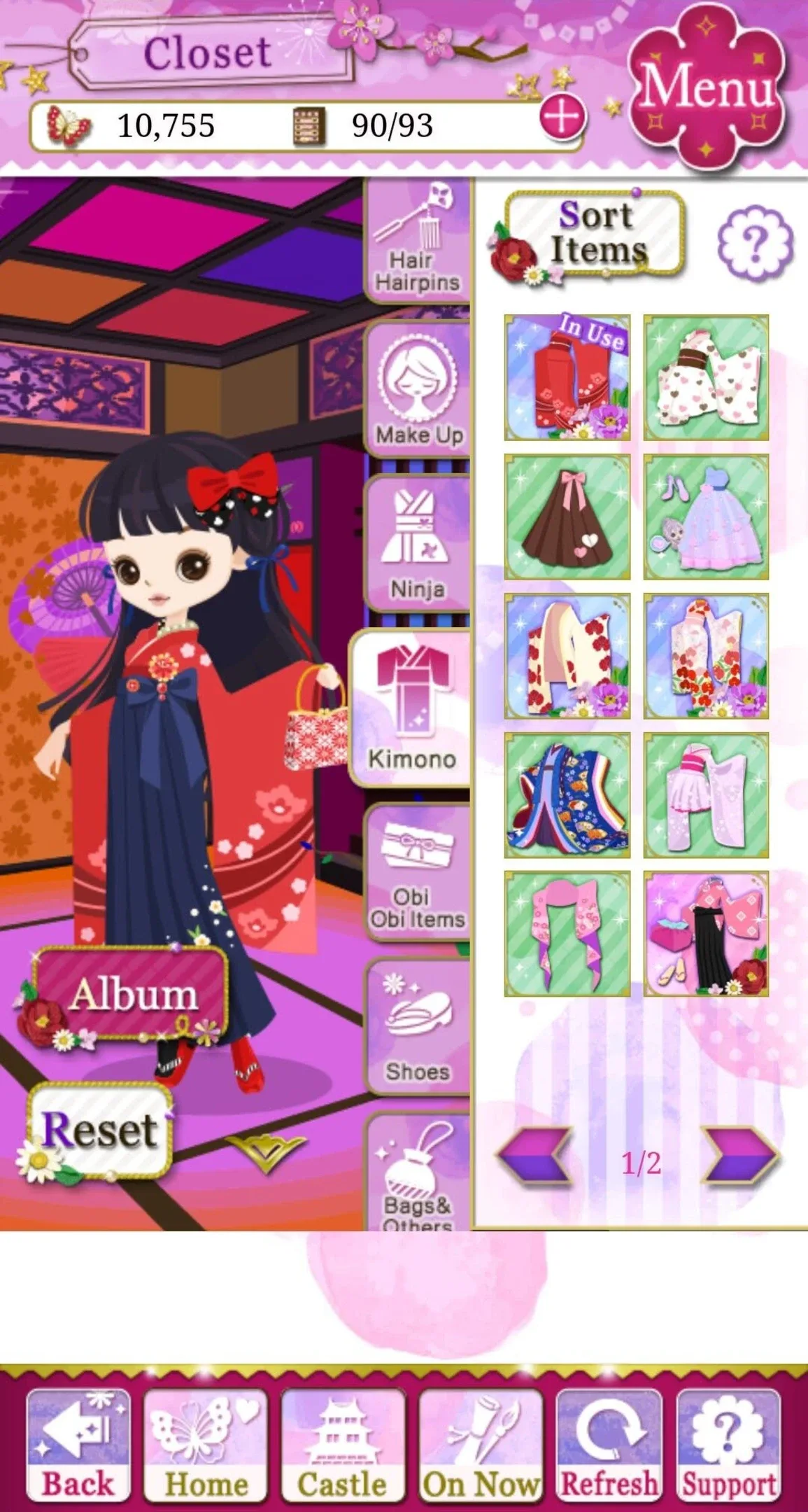Open the Sort Items options

coord(593,234)
